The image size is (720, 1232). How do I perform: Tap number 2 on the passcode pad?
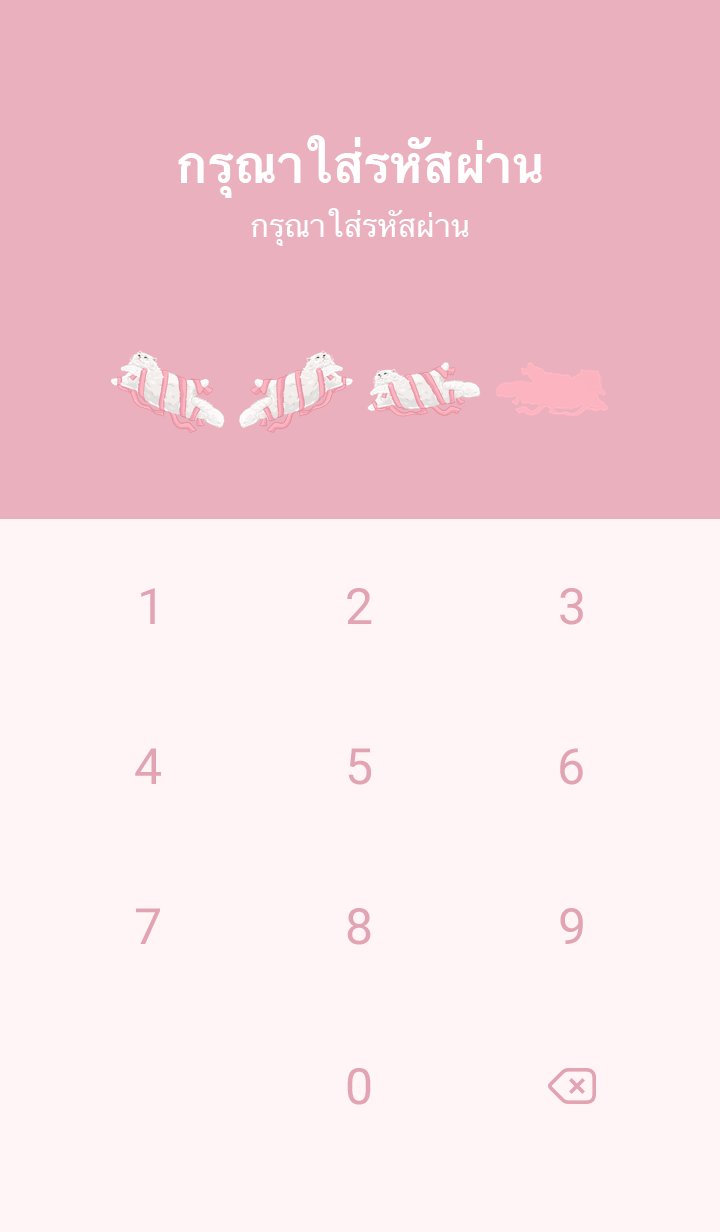359,607
